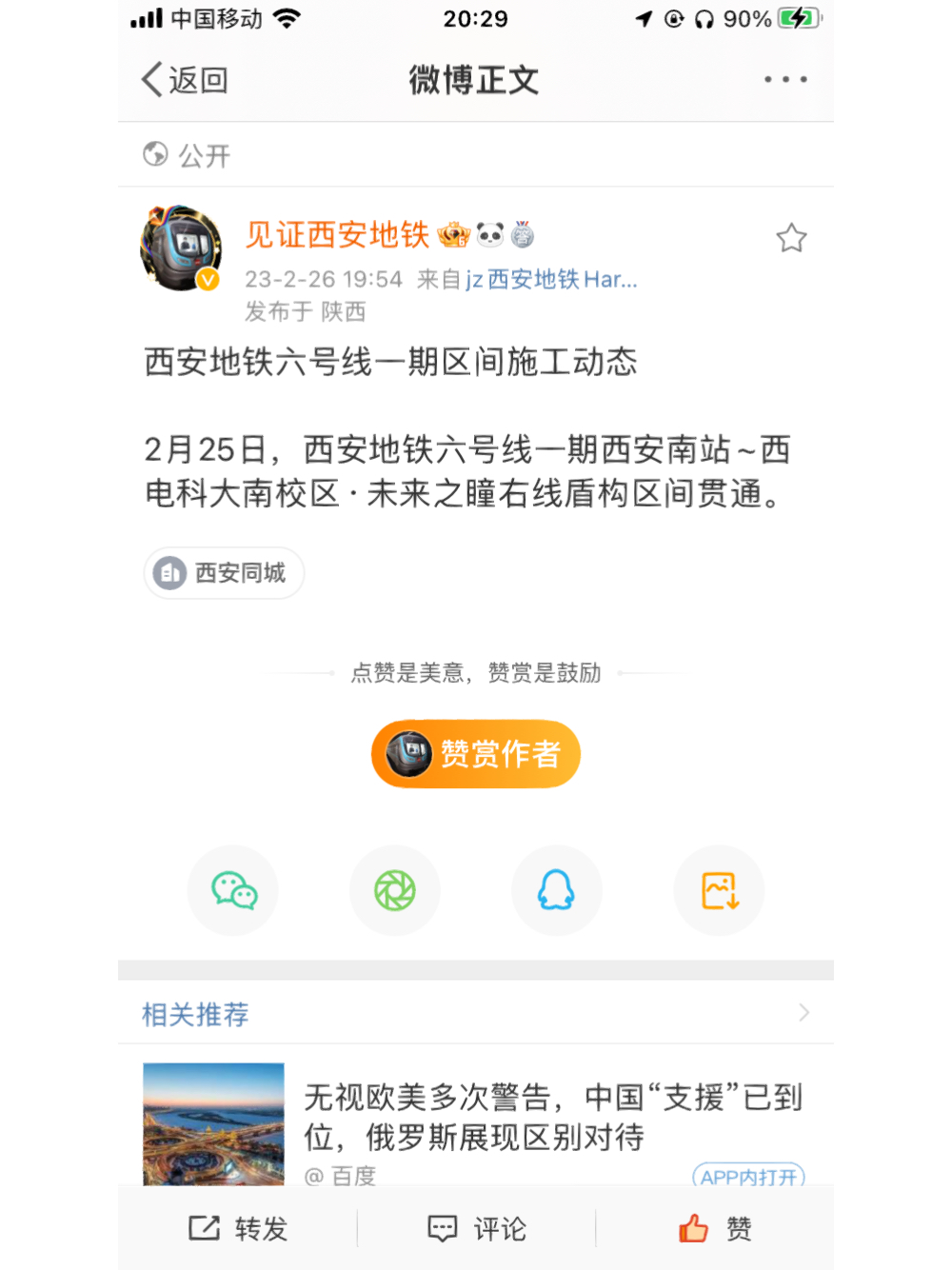Tap the 赞赏作者 reward author button
952x1270 pixels.
475,753
